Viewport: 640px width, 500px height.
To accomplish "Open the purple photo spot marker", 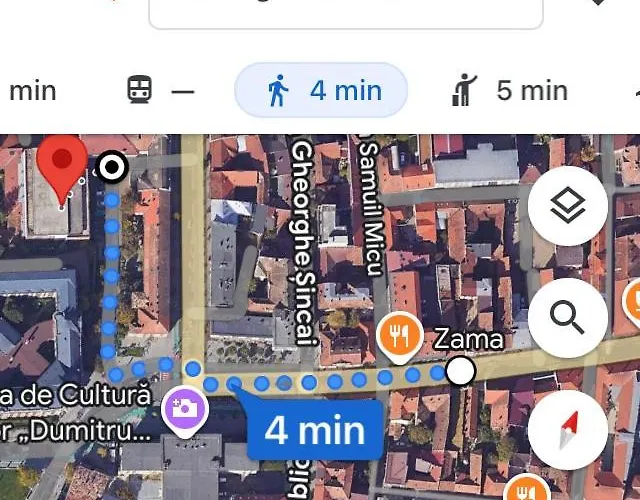I will tap(185, 408).
